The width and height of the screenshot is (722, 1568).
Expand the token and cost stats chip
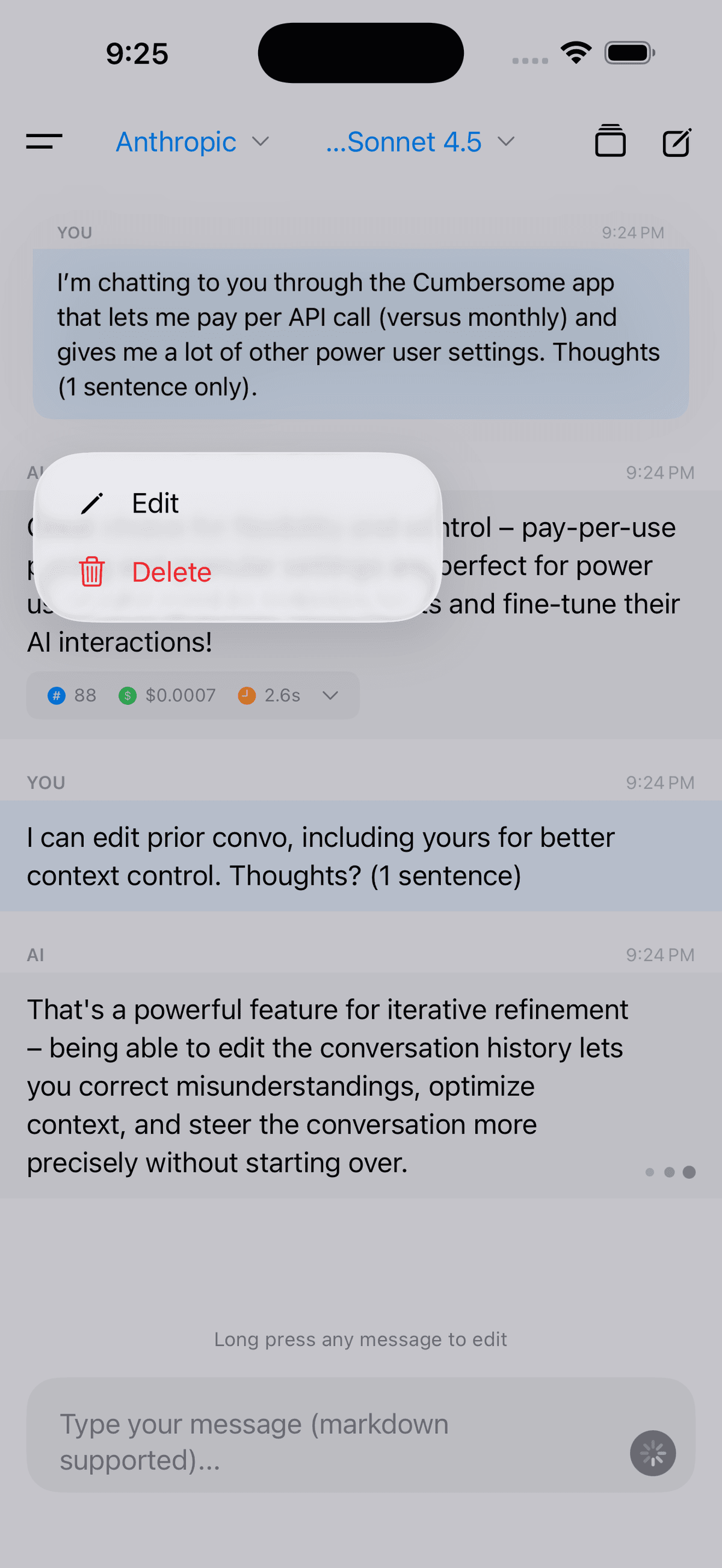click(x=329, y=695)
